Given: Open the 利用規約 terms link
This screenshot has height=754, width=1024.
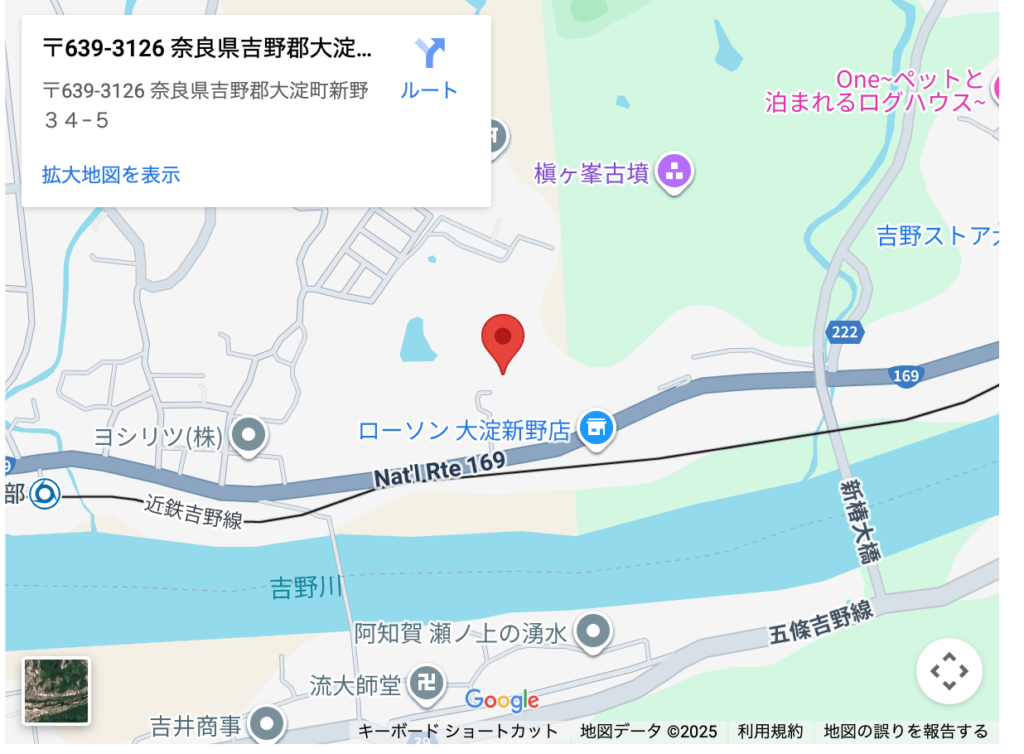Looking at the screenshot, I should click(x=770, y=731).
